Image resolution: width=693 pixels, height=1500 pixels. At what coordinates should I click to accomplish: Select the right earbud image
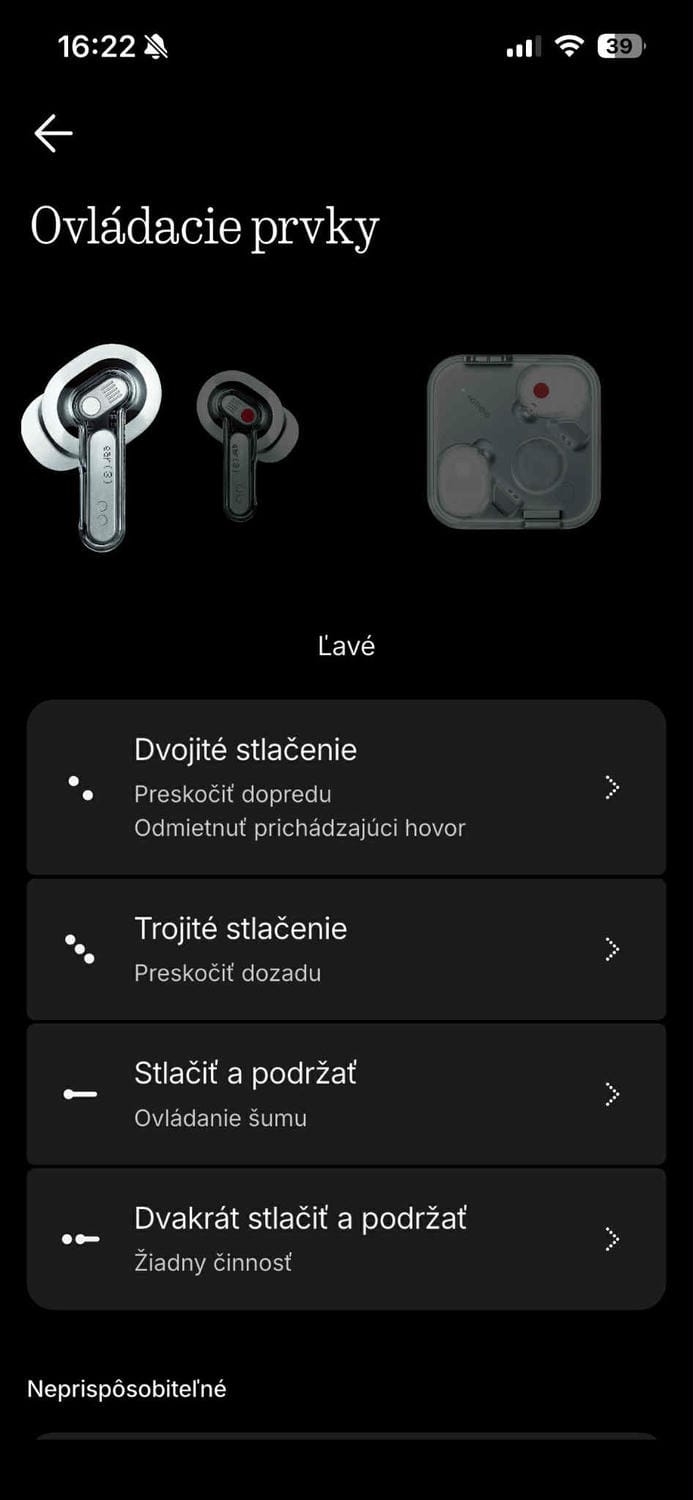pyautogui.click(x=246, y=442)
